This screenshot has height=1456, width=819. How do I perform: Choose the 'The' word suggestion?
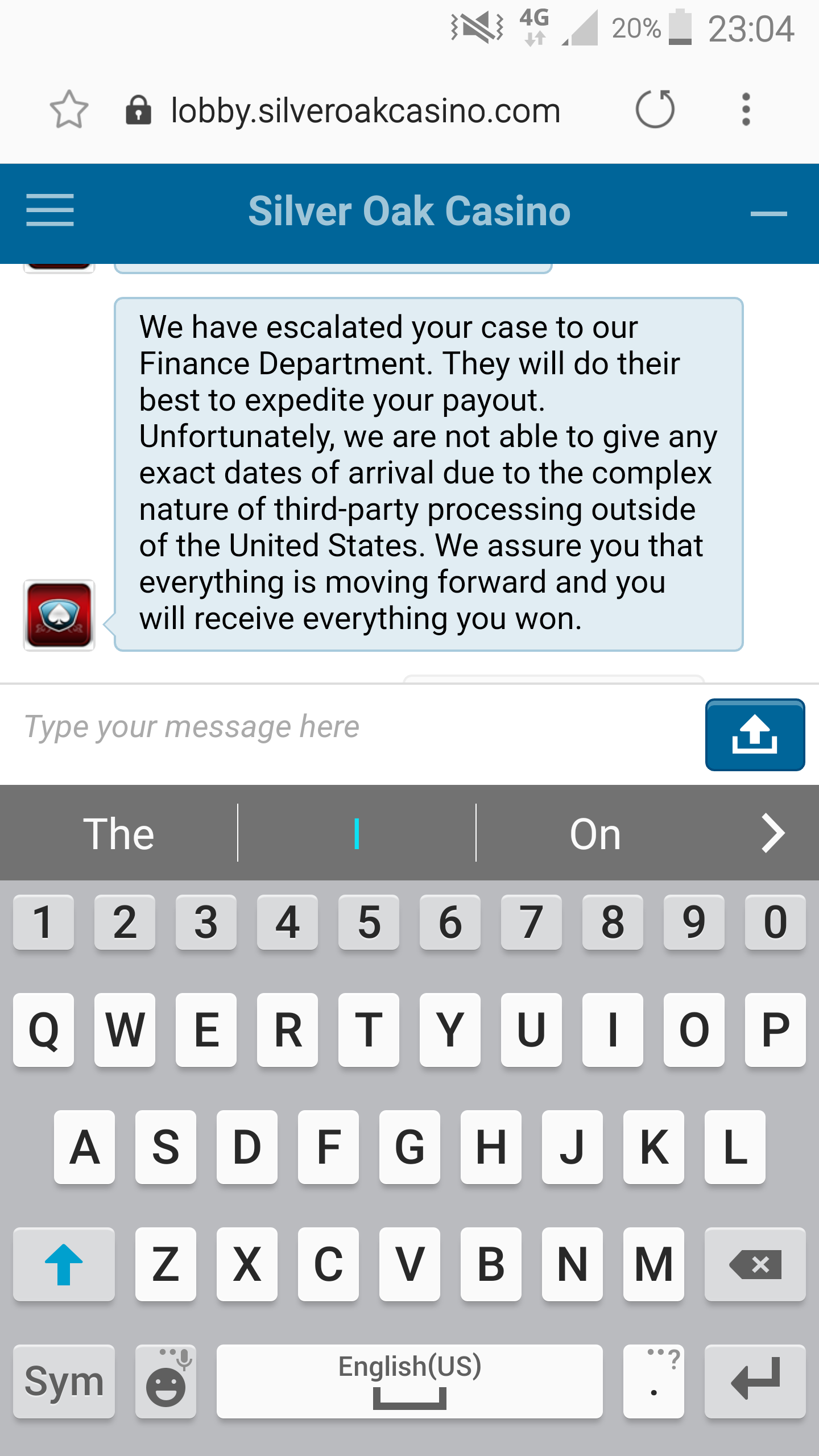pyautogui.click(x=119, y=834)
